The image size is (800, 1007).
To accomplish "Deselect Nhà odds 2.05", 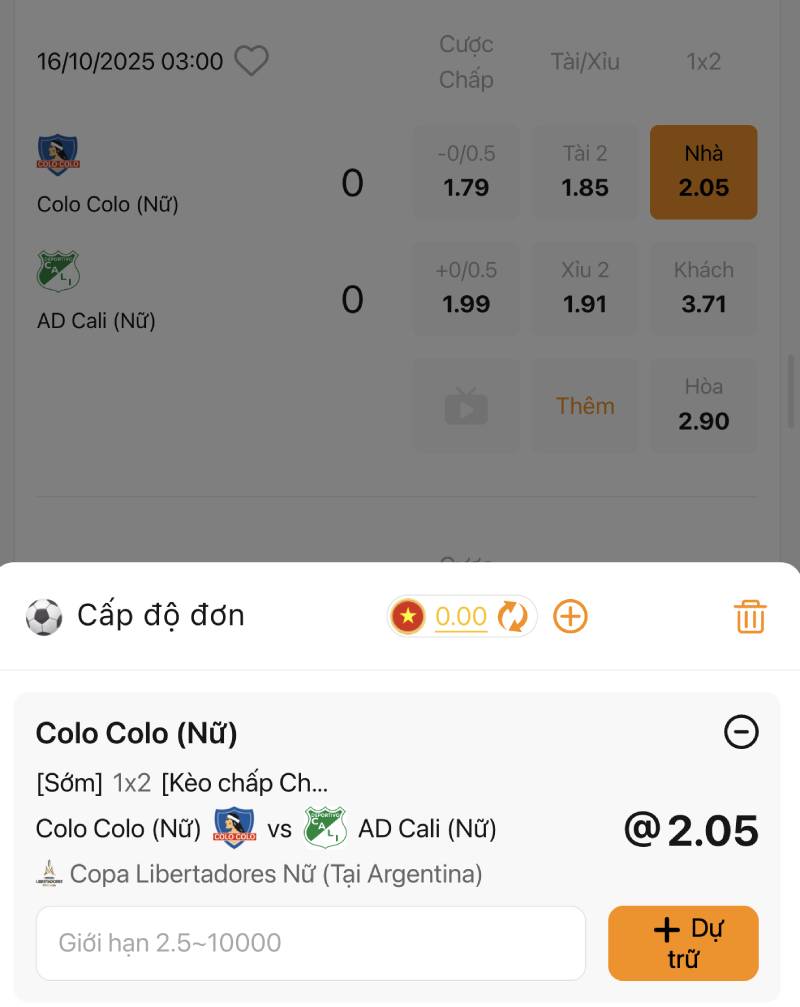I will coord(703,172).
